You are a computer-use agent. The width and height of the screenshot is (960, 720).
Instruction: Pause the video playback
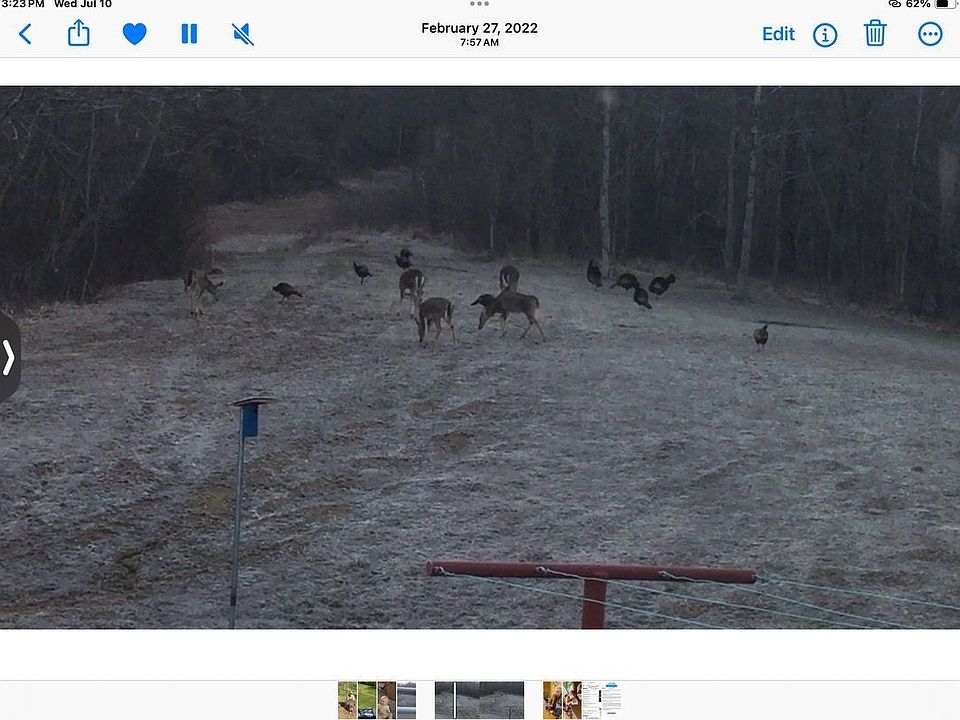(x=189, y=34)
